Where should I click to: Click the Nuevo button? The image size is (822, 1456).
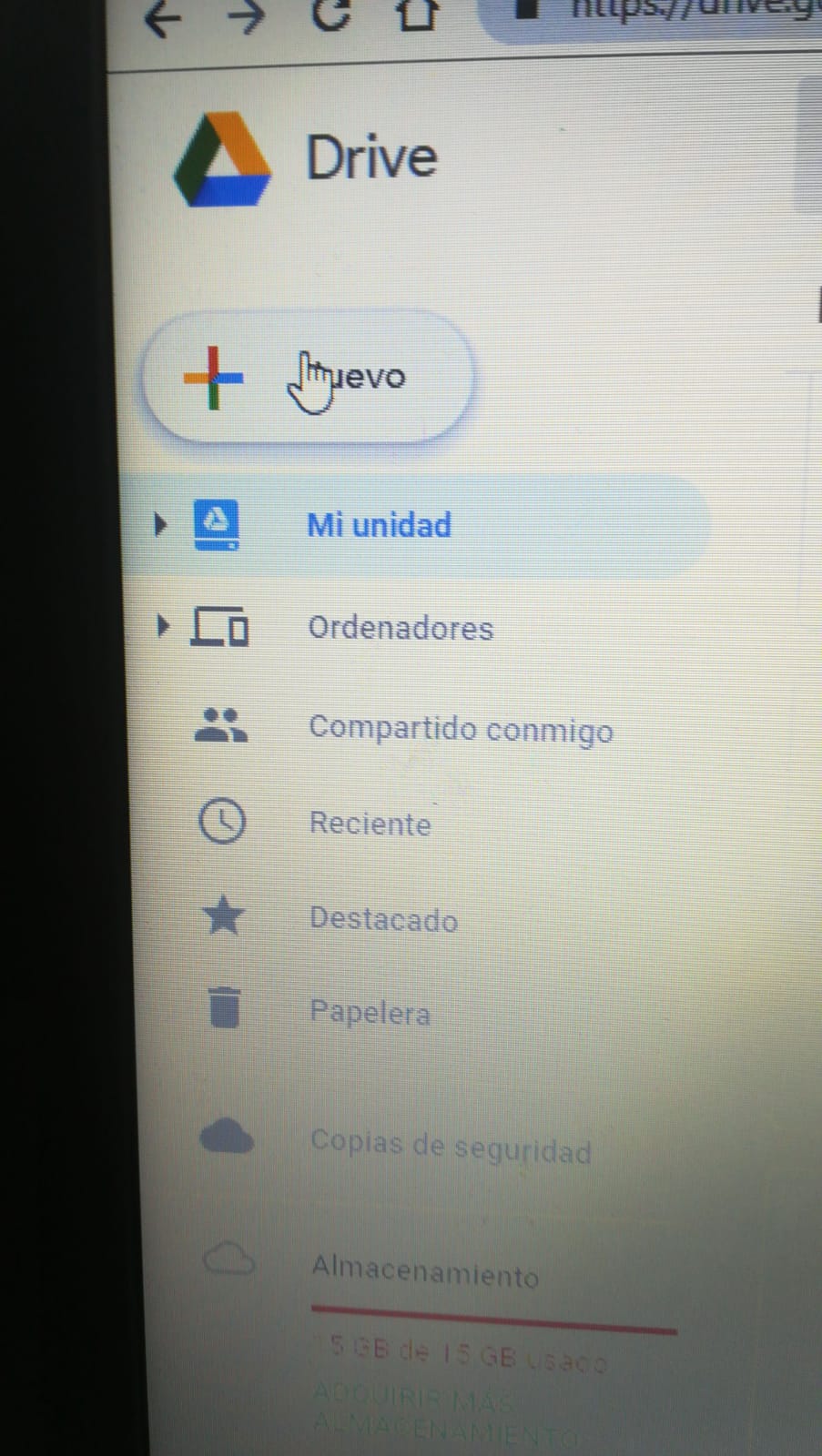(x=308, y=377)
